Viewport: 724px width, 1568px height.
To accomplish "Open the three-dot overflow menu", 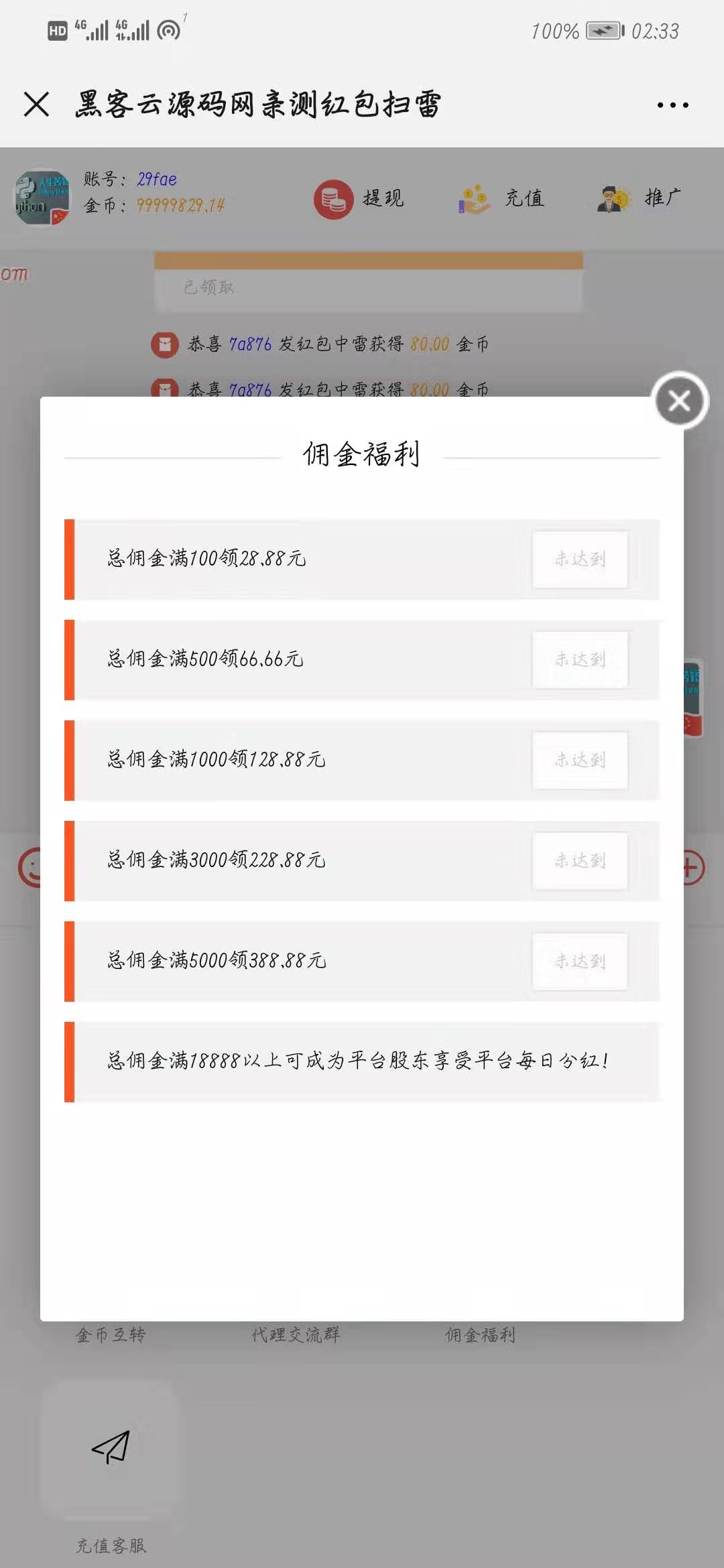I will (x=672, y=105).
